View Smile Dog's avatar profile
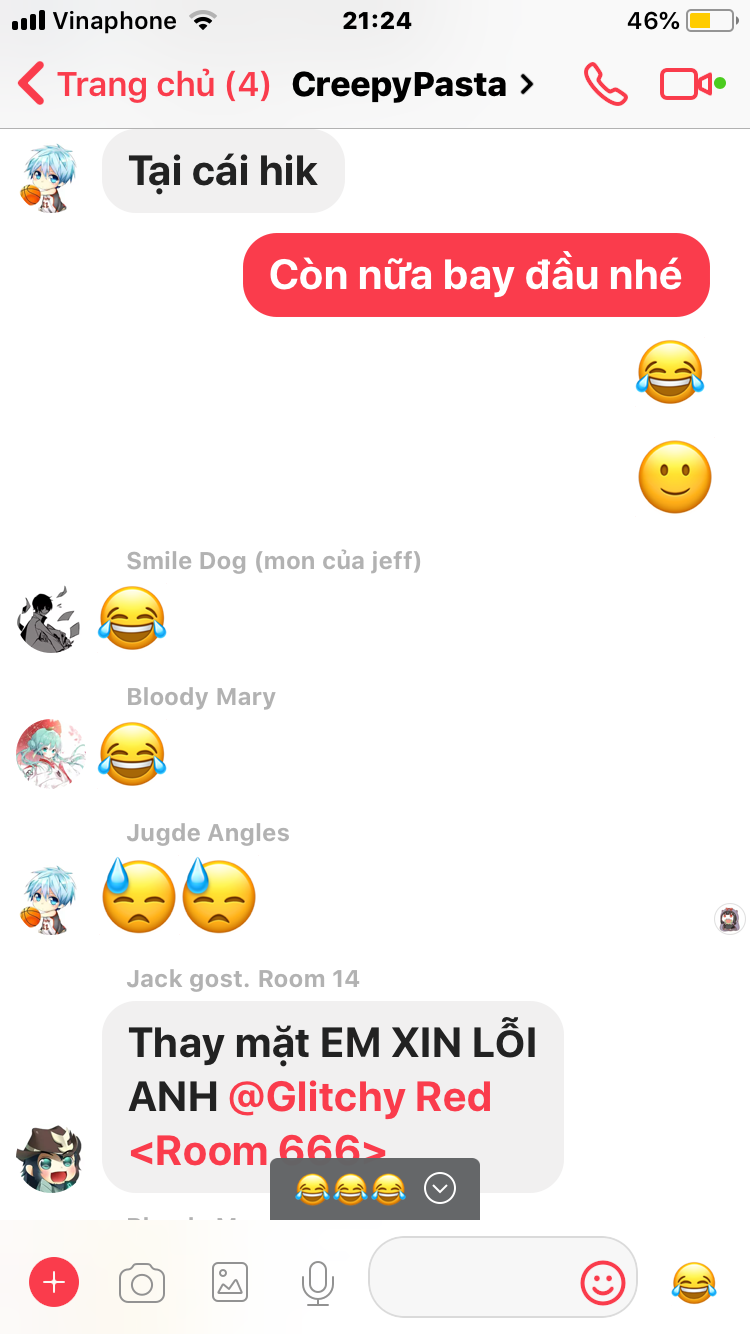The height and width of the screenshot is (1334, 750). (x=48, y=620)
